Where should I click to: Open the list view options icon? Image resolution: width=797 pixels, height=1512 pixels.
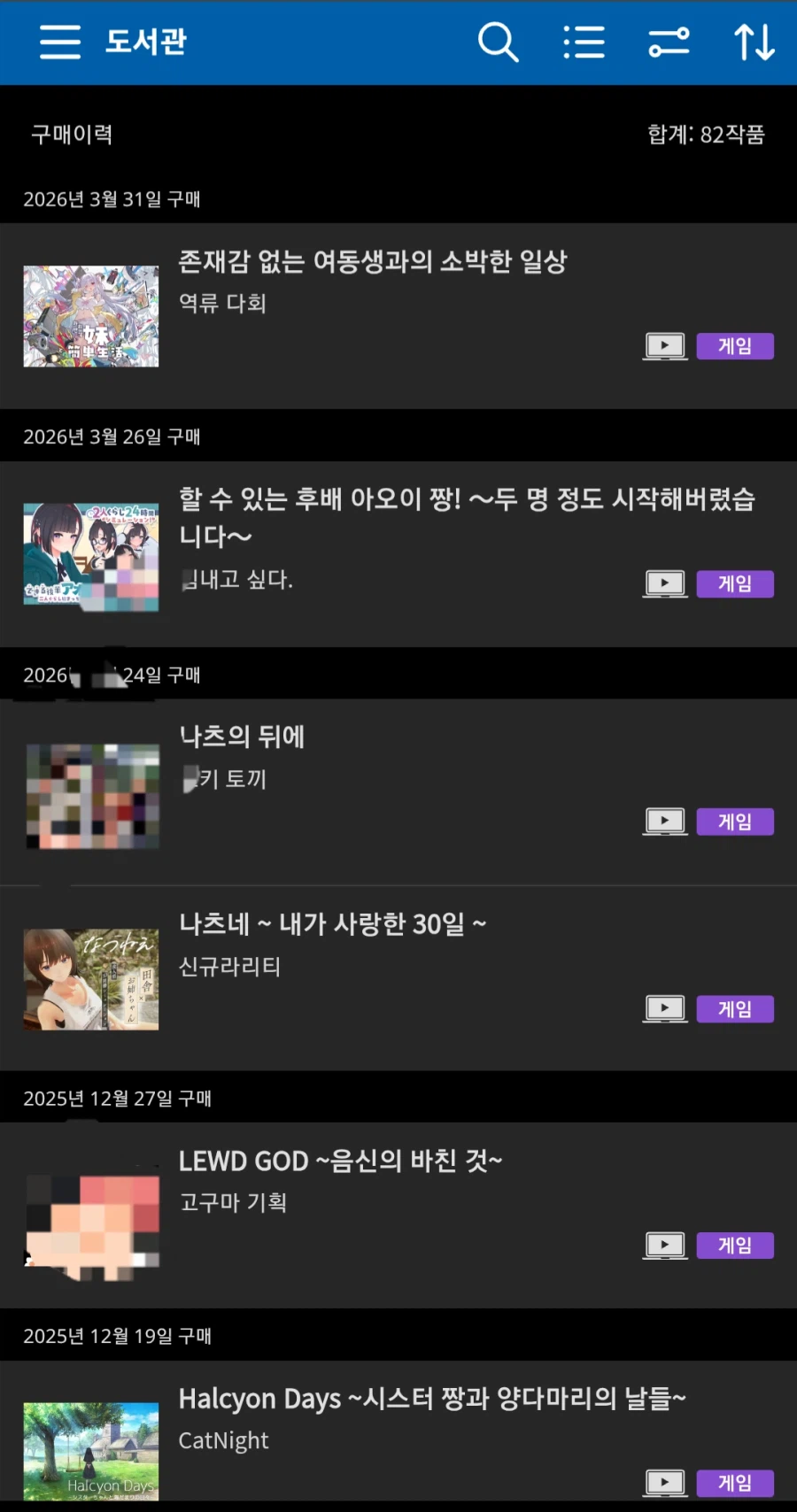click(584, 42)
